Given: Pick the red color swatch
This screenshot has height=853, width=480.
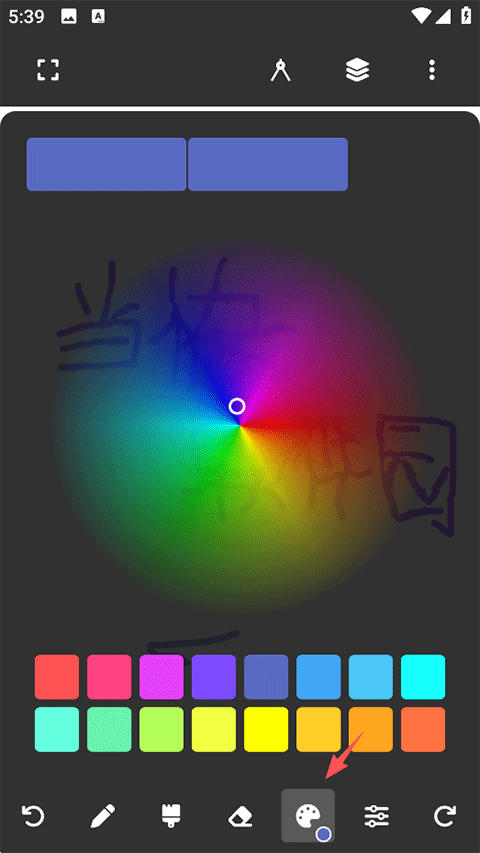Looking at the screenshot, I should click(x=57, y=677).
